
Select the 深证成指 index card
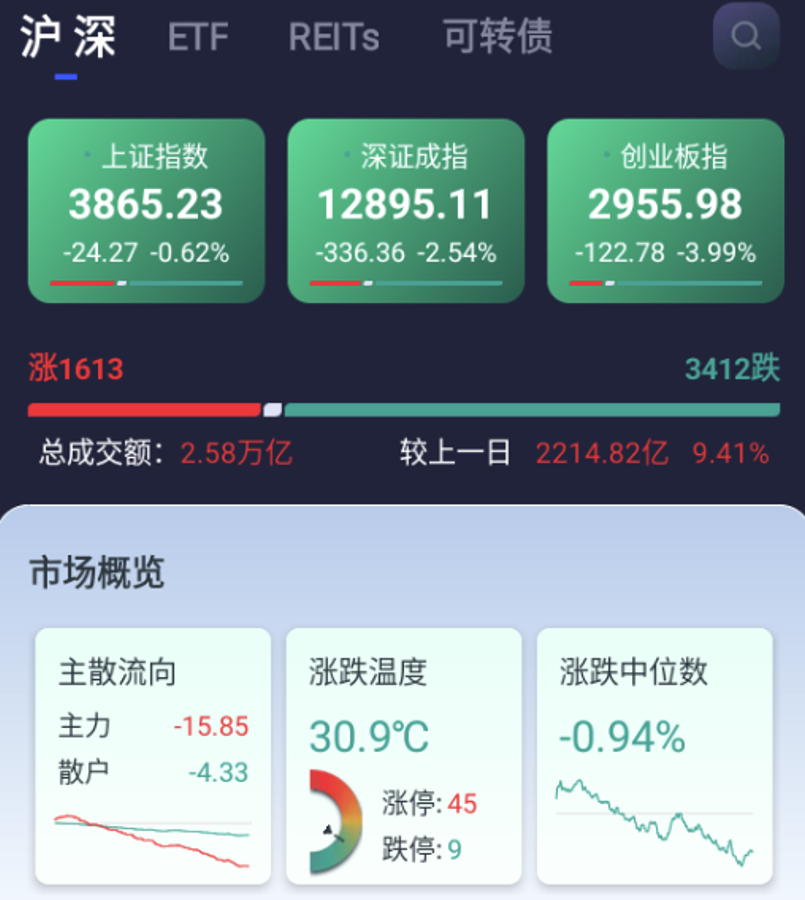[403, 205]
